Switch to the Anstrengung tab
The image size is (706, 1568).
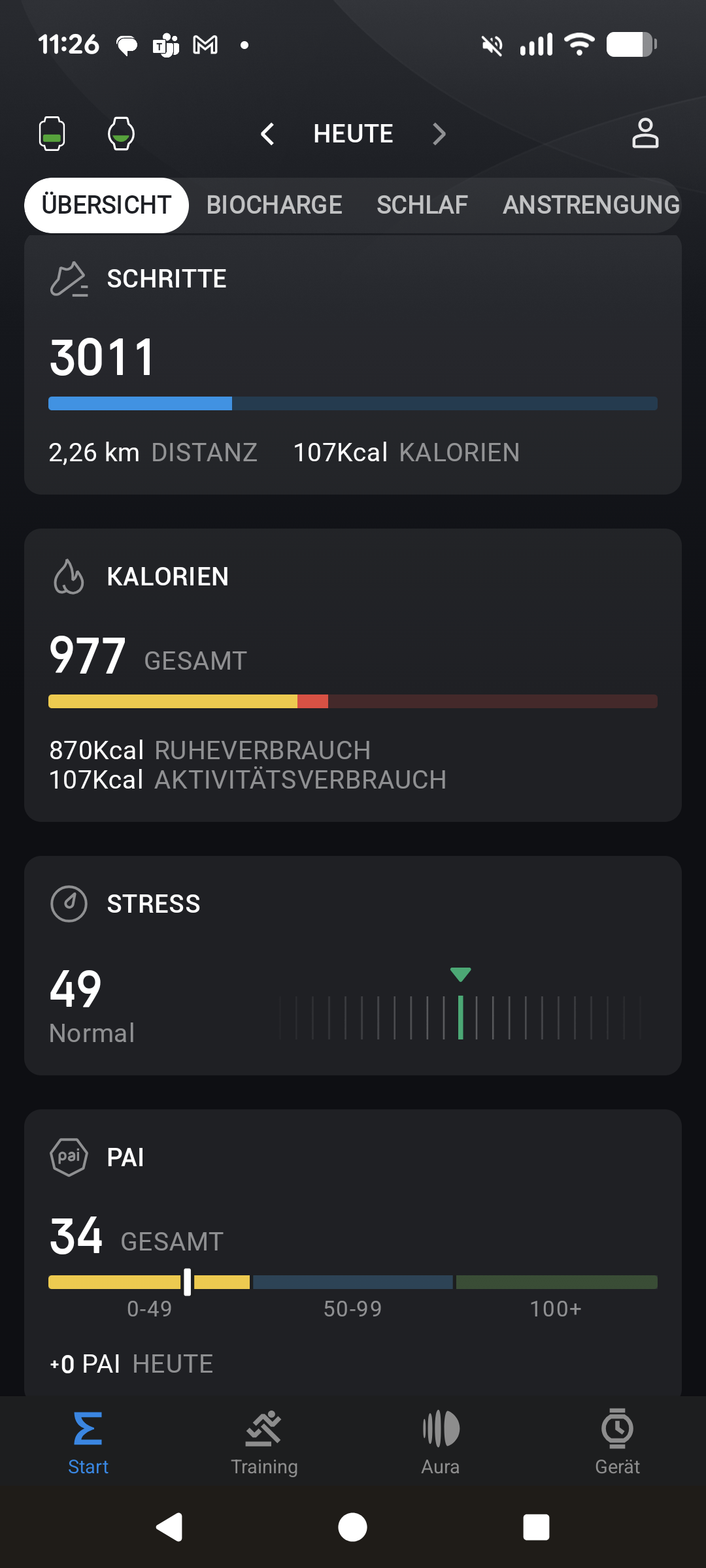coord(591,205)
